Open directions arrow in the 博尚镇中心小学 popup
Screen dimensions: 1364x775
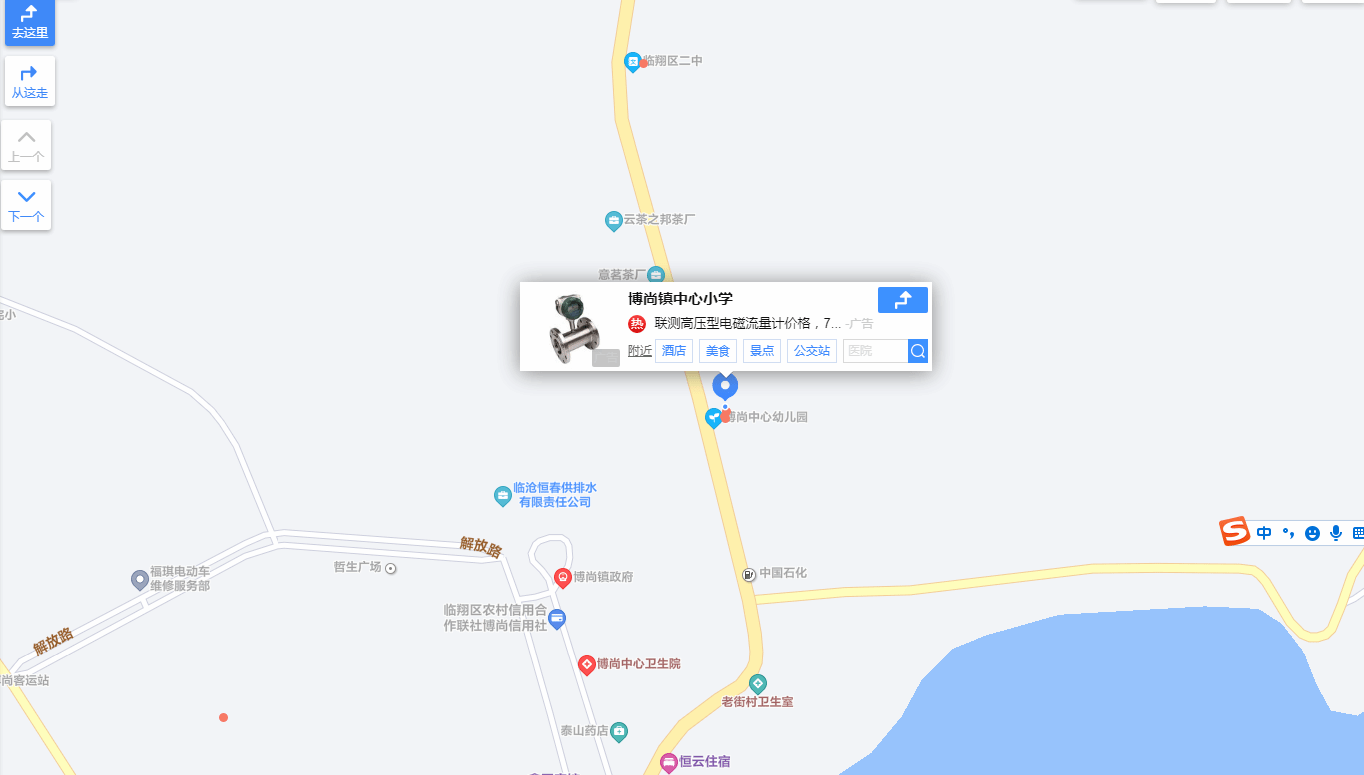point(902,300)
